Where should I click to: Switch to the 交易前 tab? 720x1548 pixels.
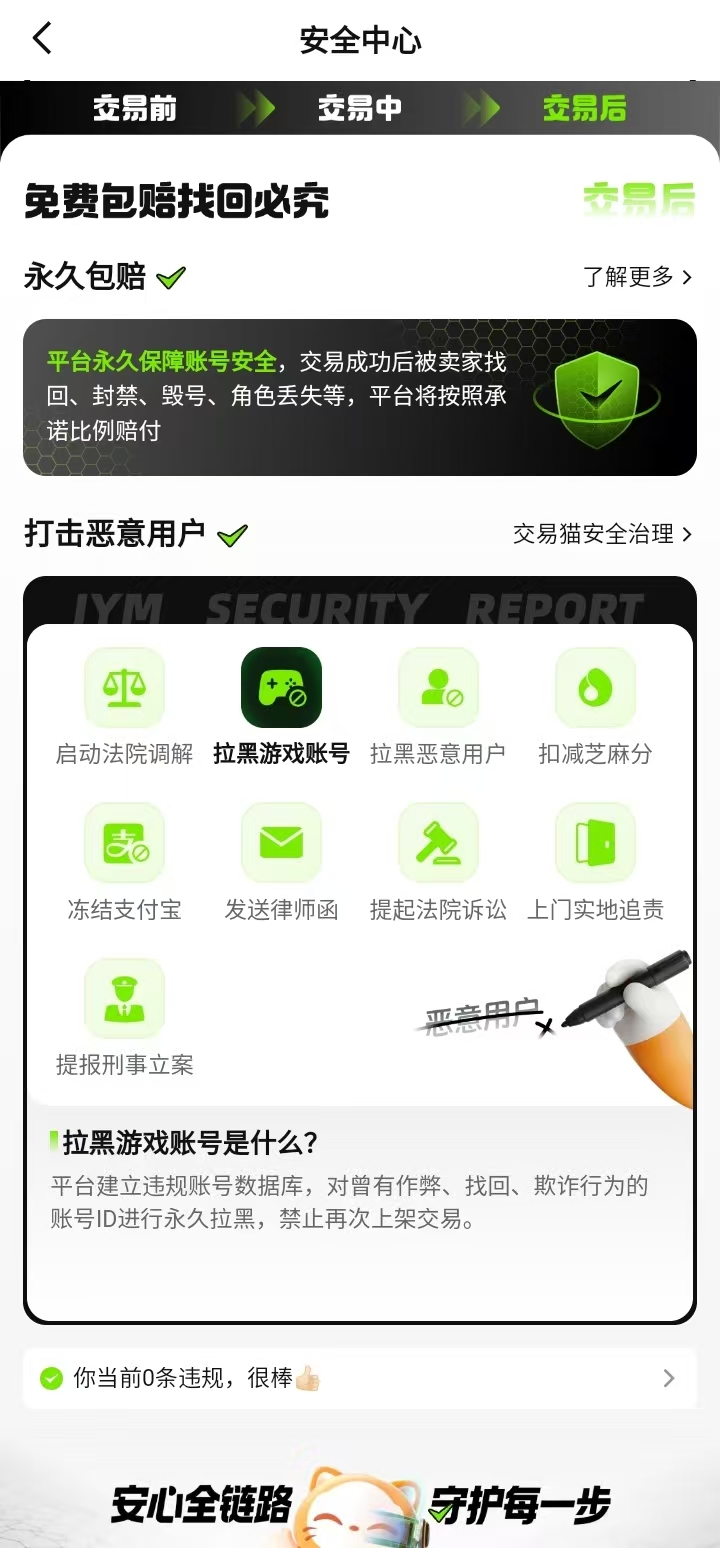(135, 108)
